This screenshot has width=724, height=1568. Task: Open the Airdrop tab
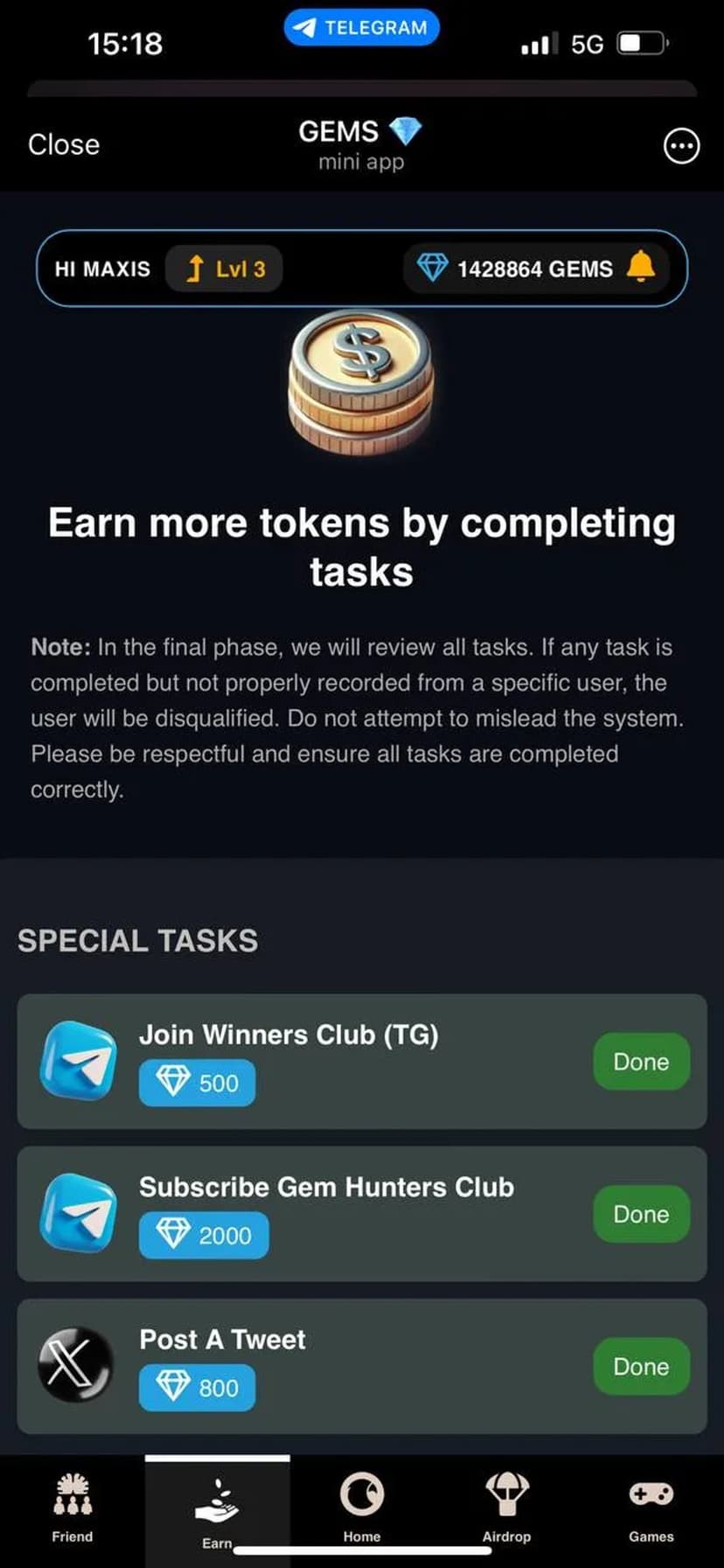click(506, 1507)
